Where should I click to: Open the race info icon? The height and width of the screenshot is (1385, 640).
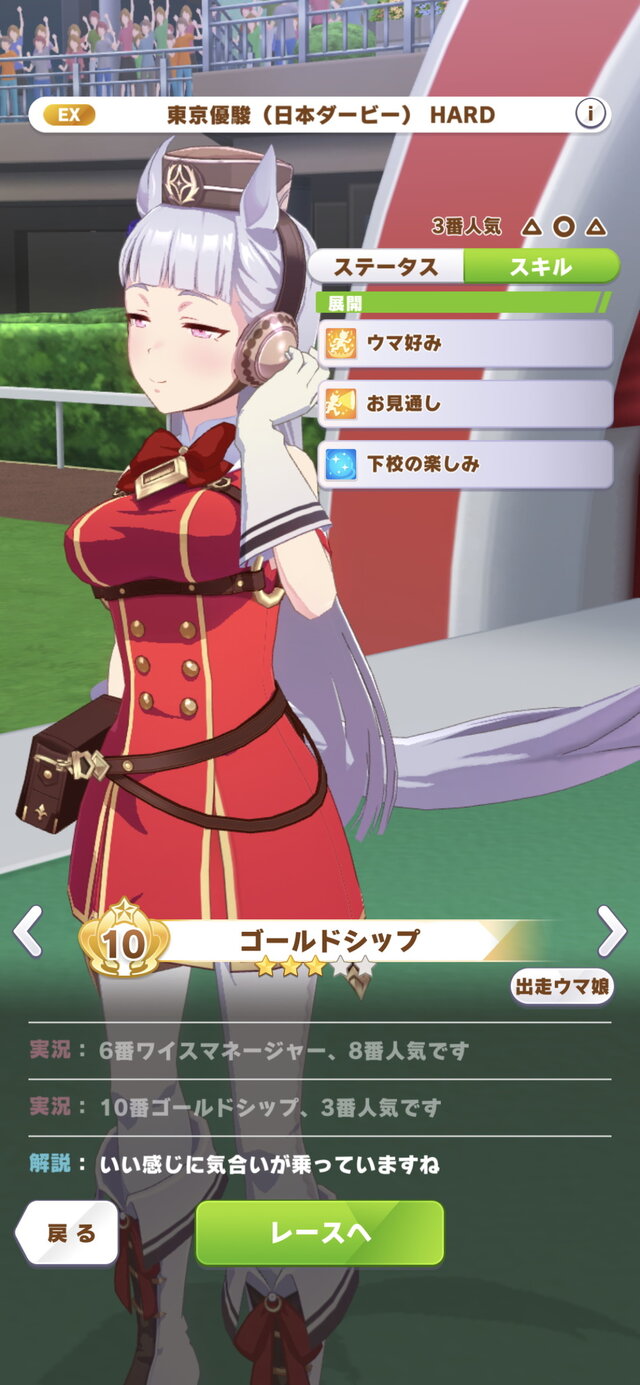tap(591, 115)
